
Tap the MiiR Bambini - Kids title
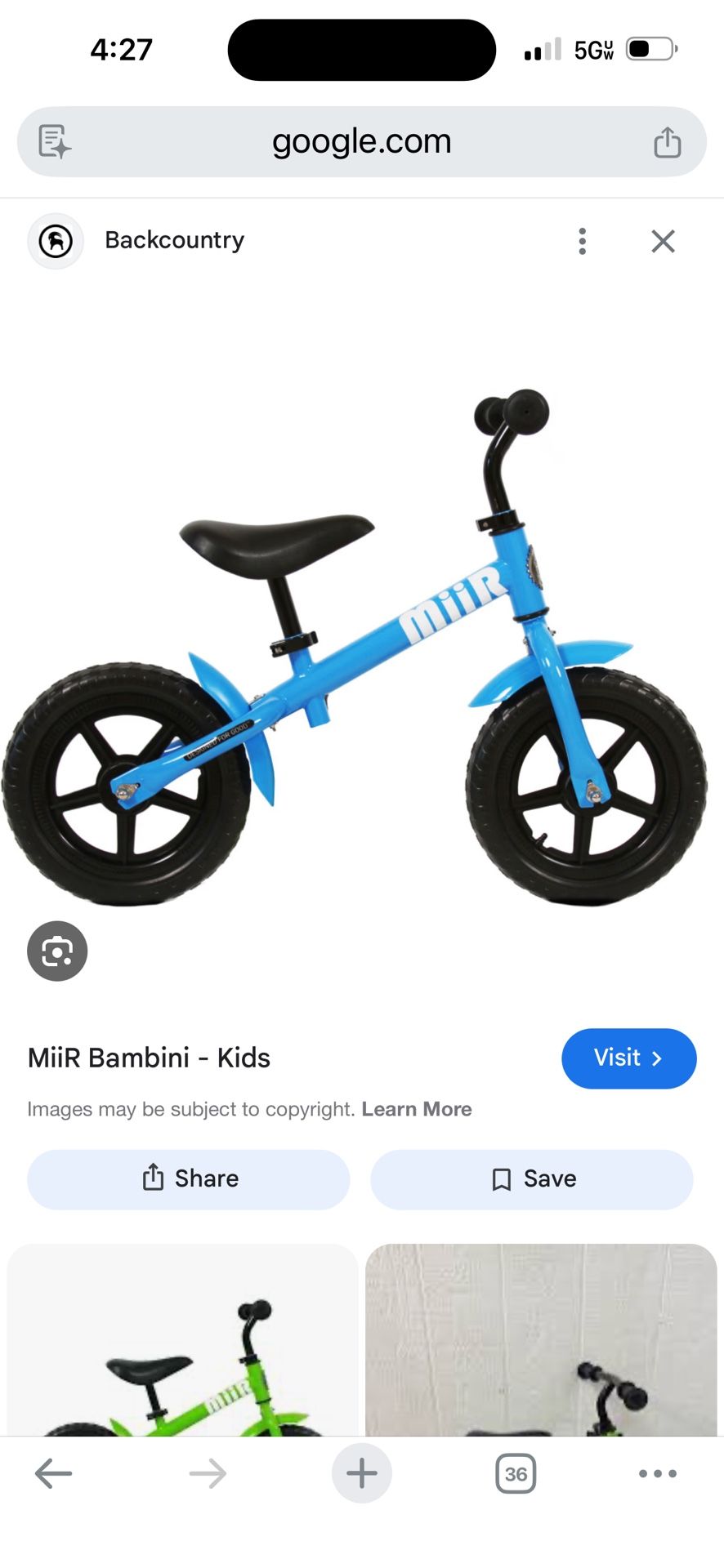[x=149, y=1058]
